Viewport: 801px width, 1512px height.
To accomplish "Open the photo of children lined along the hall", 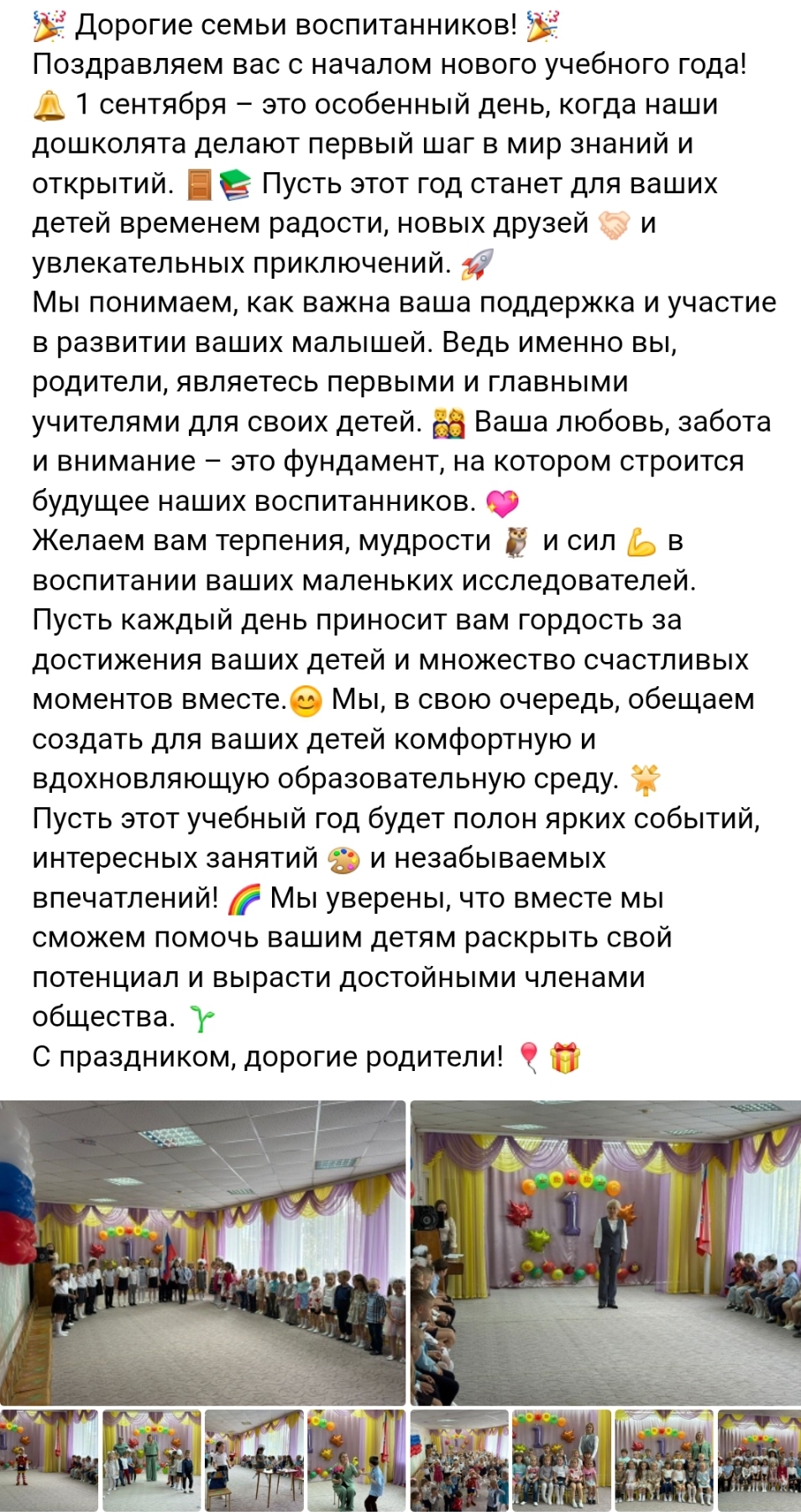I will [202, 1252].
